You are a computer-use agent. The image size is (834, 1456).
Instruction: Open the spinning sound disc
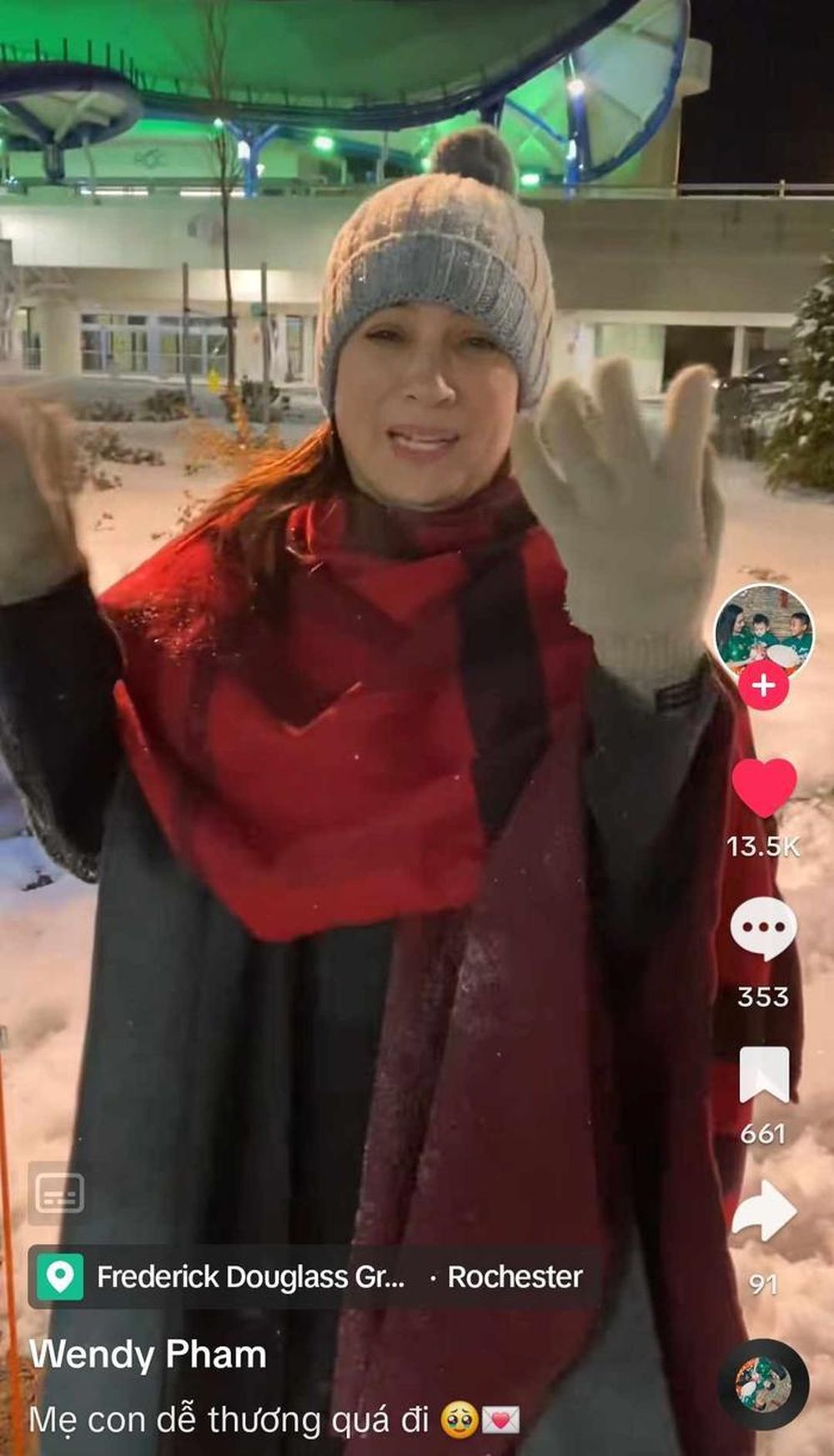pyautogui.click(x=763, y=1383)
